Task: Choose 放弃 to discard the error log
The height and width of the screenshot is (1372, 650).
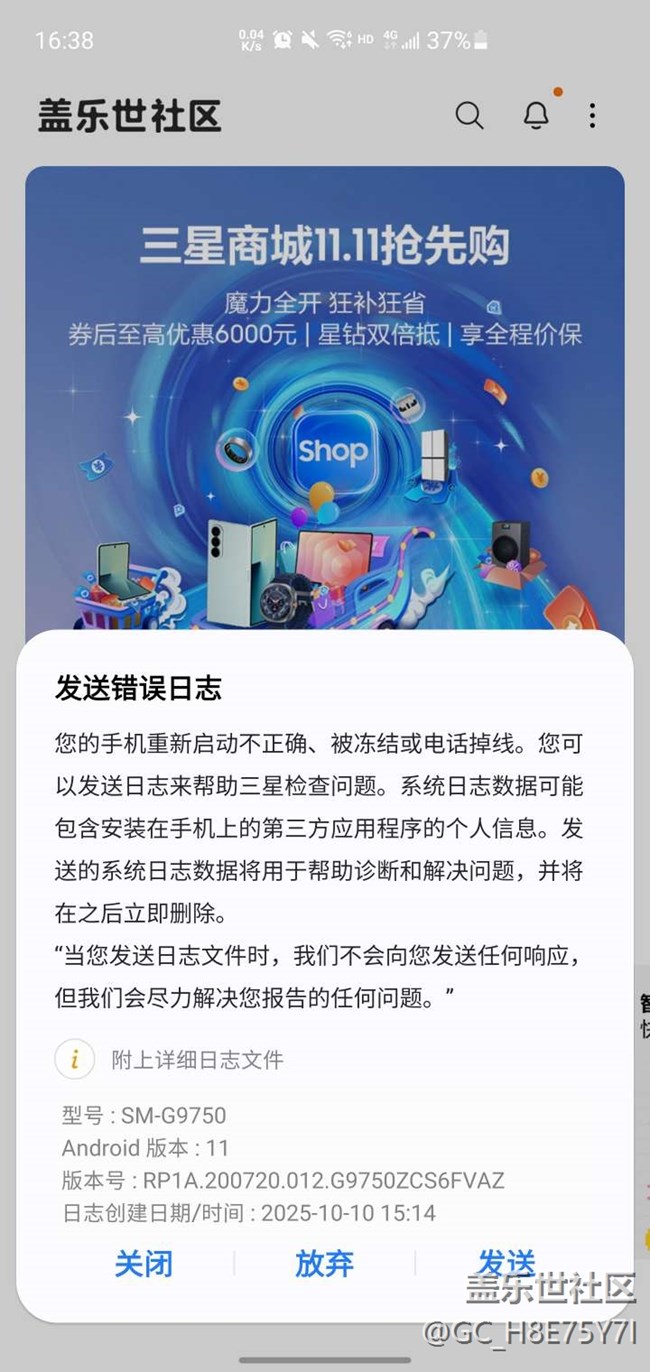Action: coord(324,1263)
